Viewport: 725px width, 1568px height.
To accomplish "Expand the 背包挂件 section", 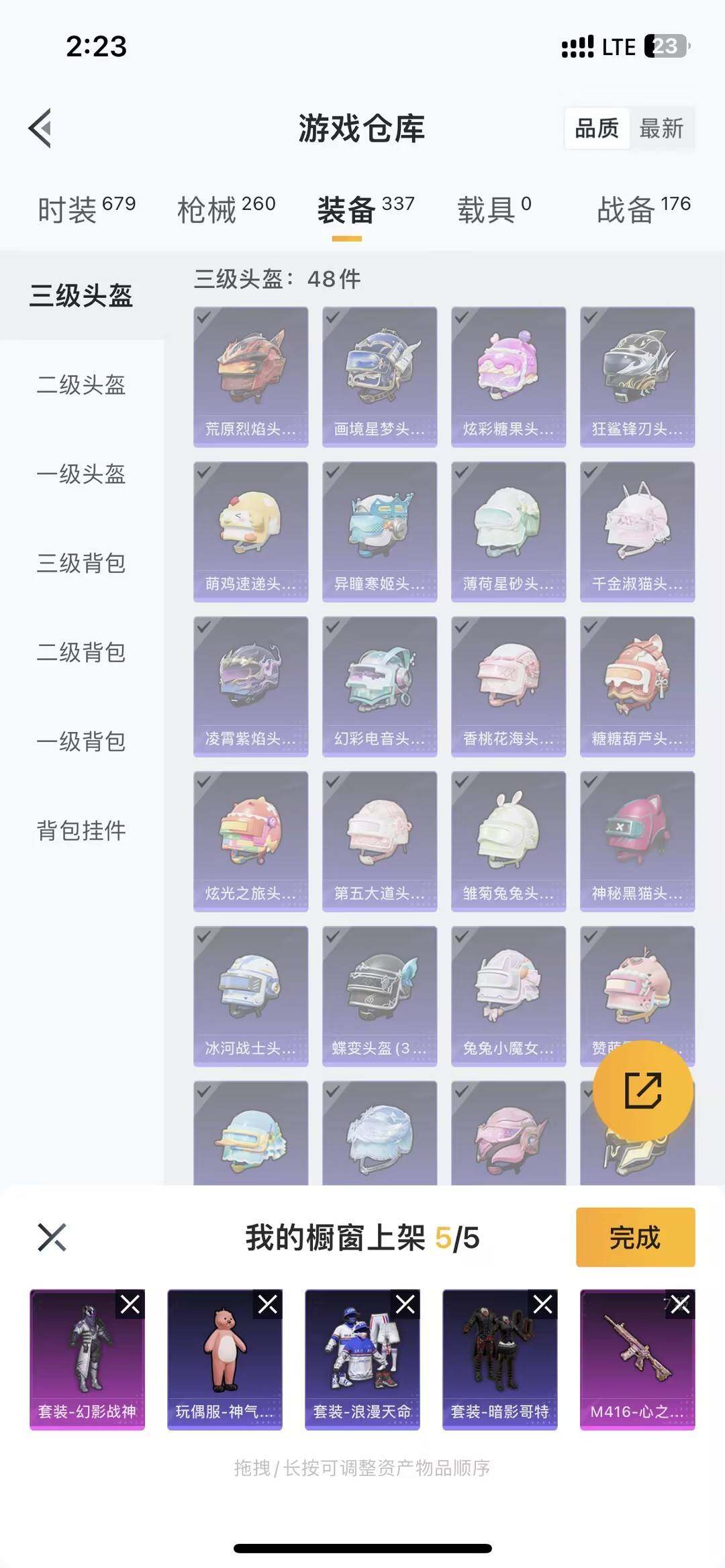I will point(80,831).
